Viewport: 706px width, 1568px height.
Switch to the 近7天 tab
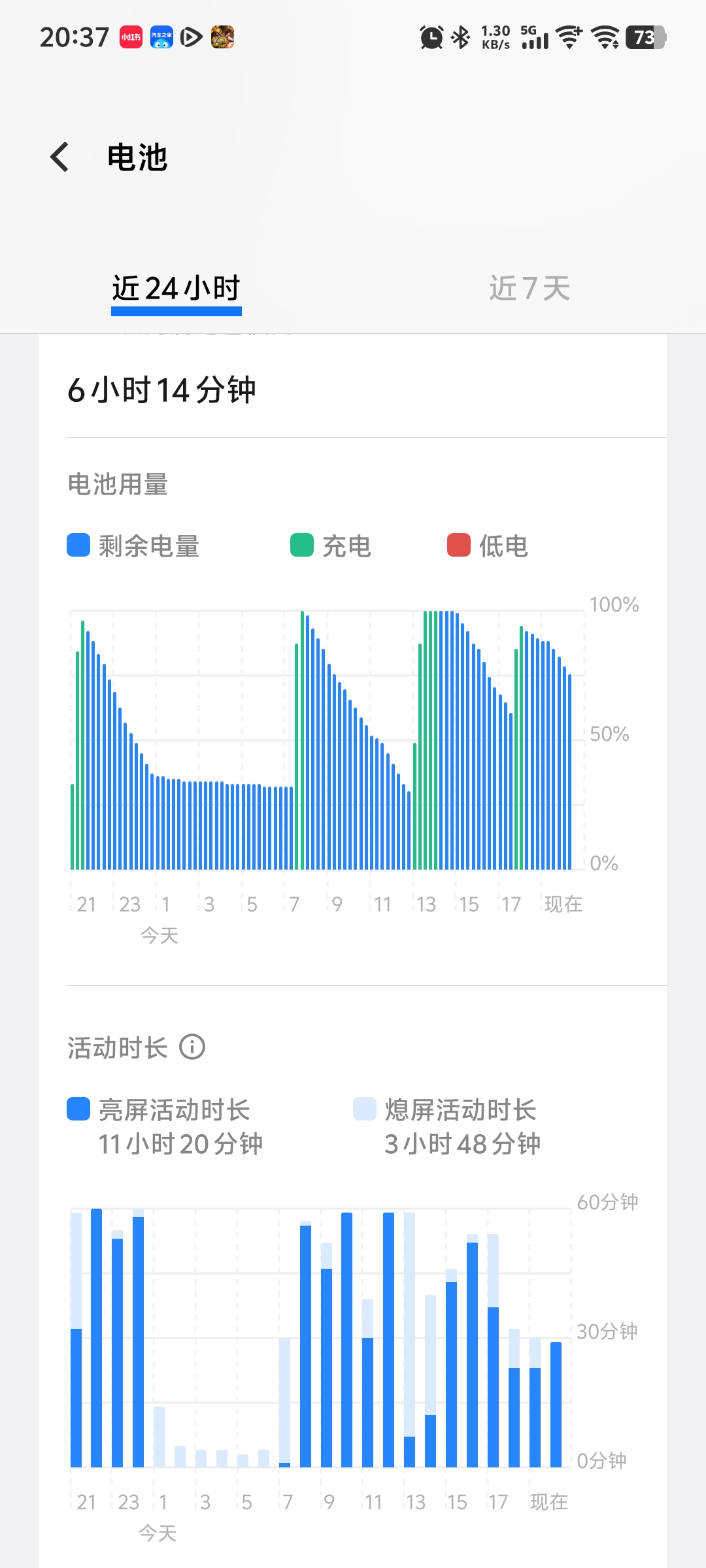point(529,289)
